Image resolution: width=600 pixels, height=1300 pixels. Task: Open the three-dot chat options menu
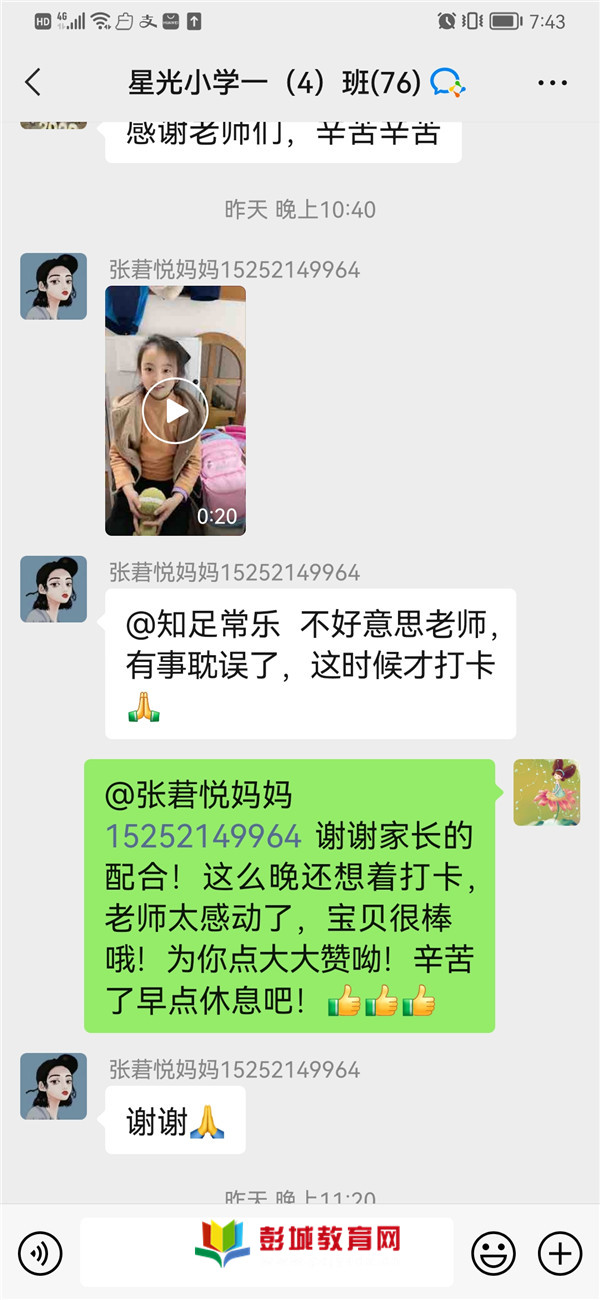[x=552, y=83]
